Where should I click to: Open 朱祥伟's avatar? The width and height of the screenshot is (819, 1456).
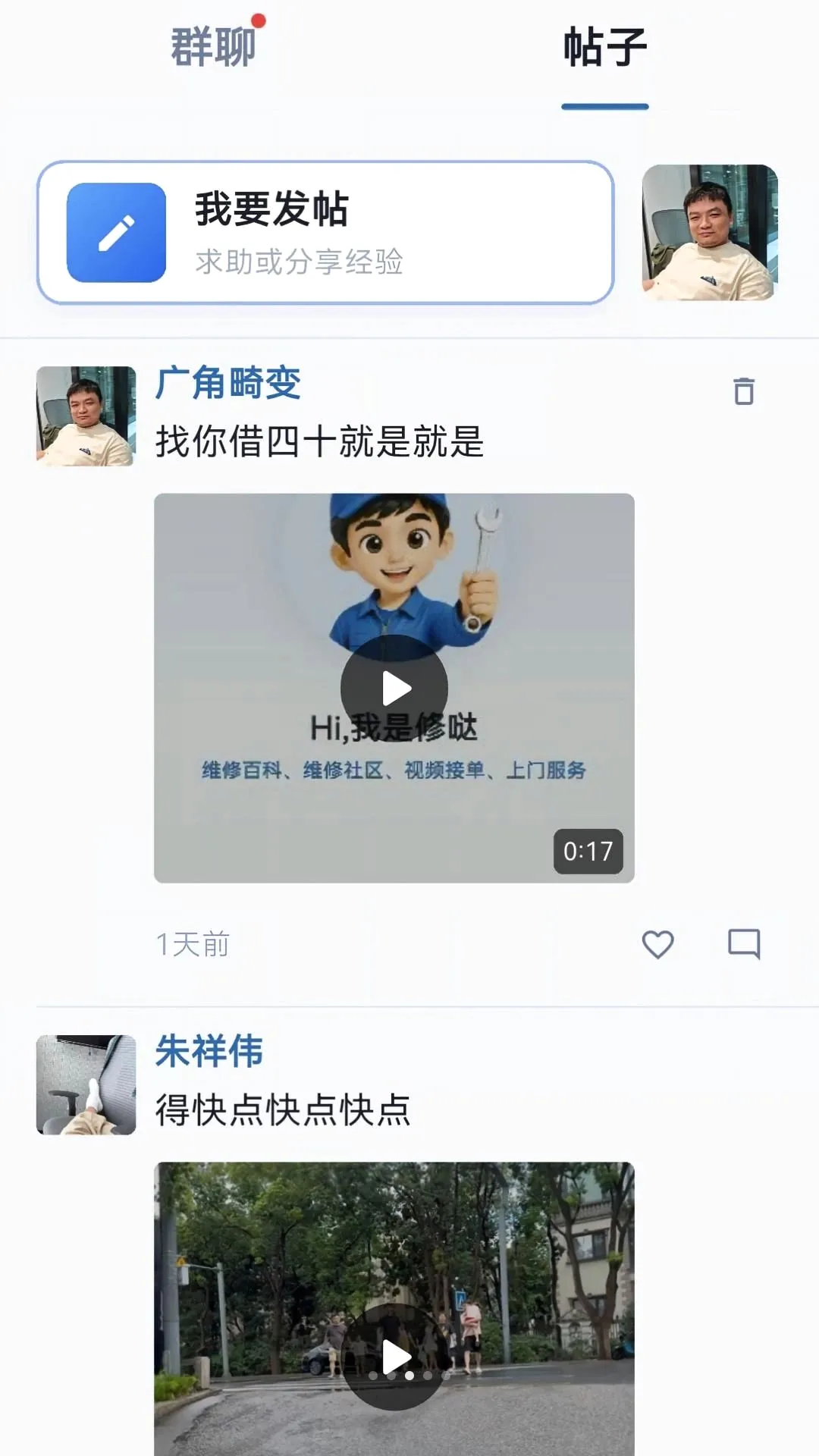click(x=86, y=1084)
